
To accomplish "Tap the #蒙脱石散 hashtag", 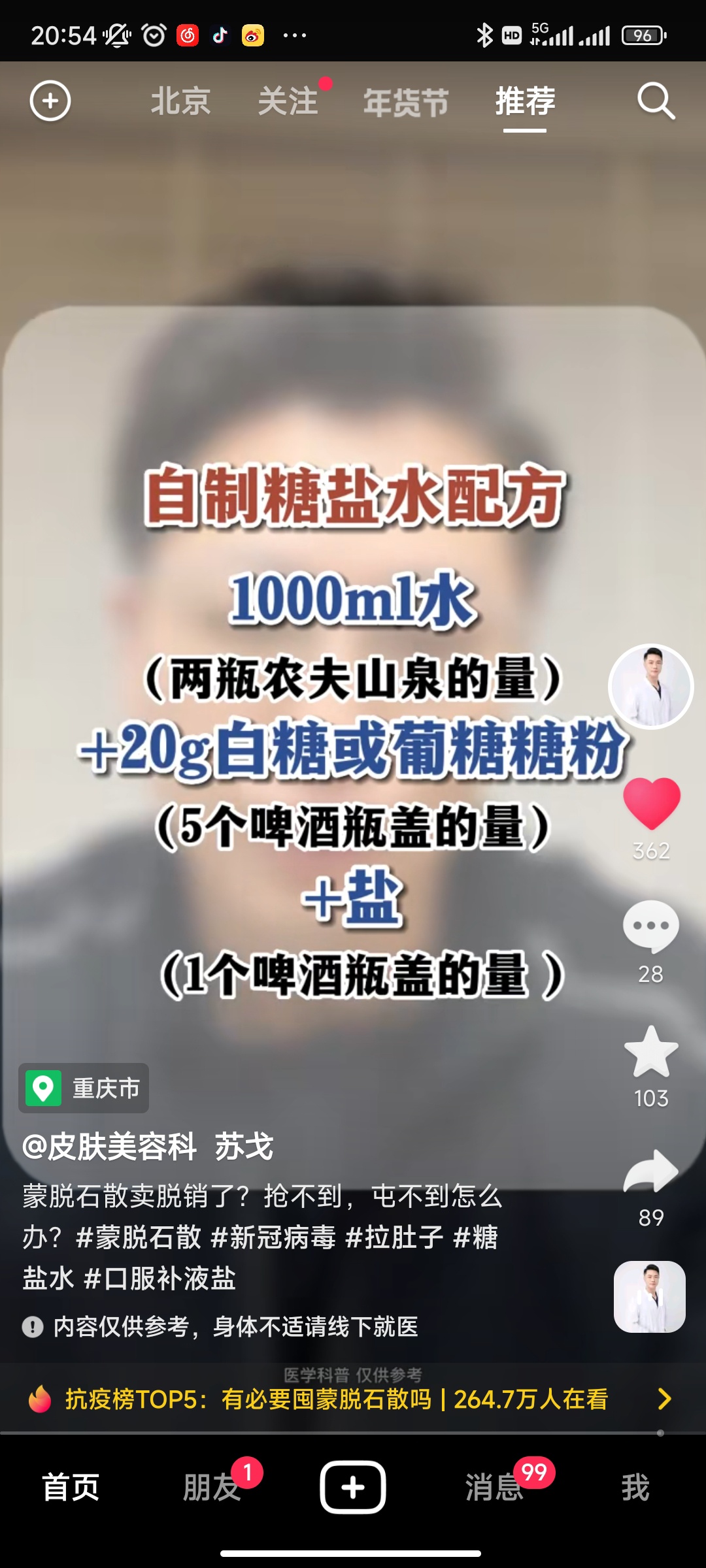I will point(139,1237).
